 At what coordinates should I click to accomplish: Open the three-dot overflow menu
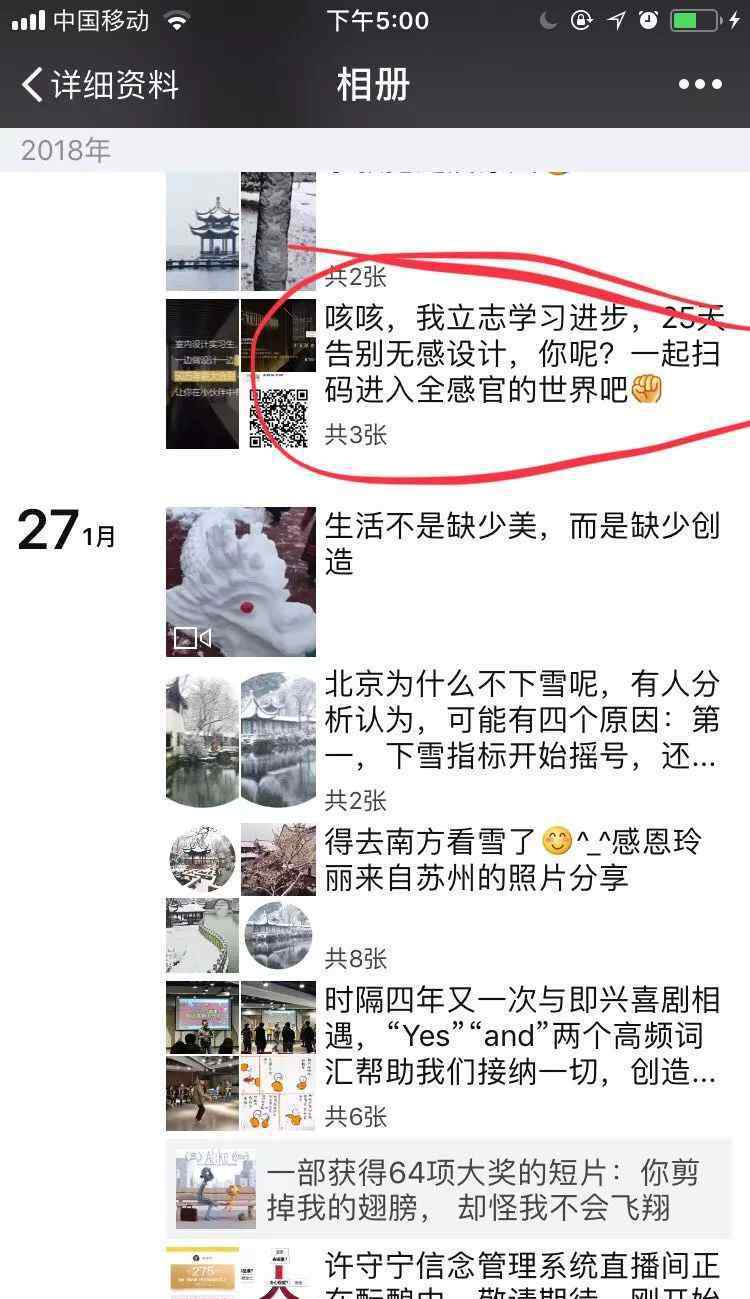pyautogui.click(x=700, y=85)
